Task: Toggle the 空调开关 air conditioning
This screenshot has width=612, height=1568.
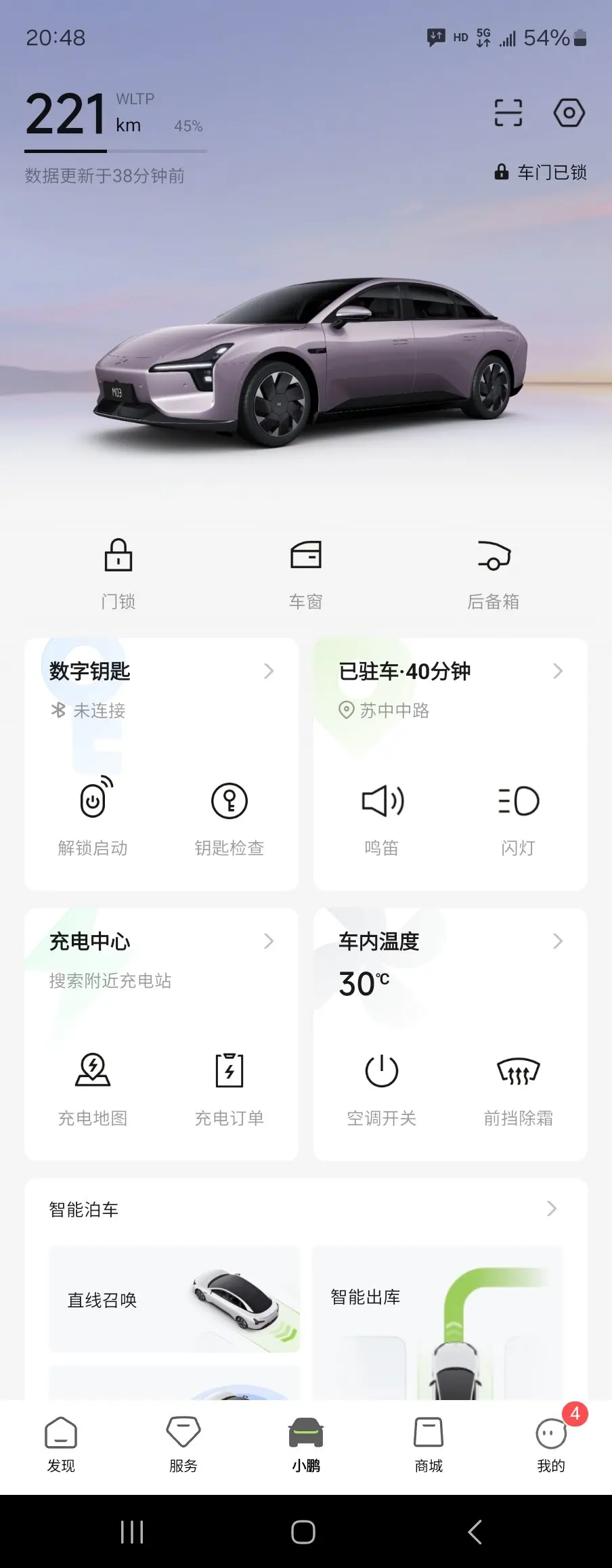Action: (382, 1086)
